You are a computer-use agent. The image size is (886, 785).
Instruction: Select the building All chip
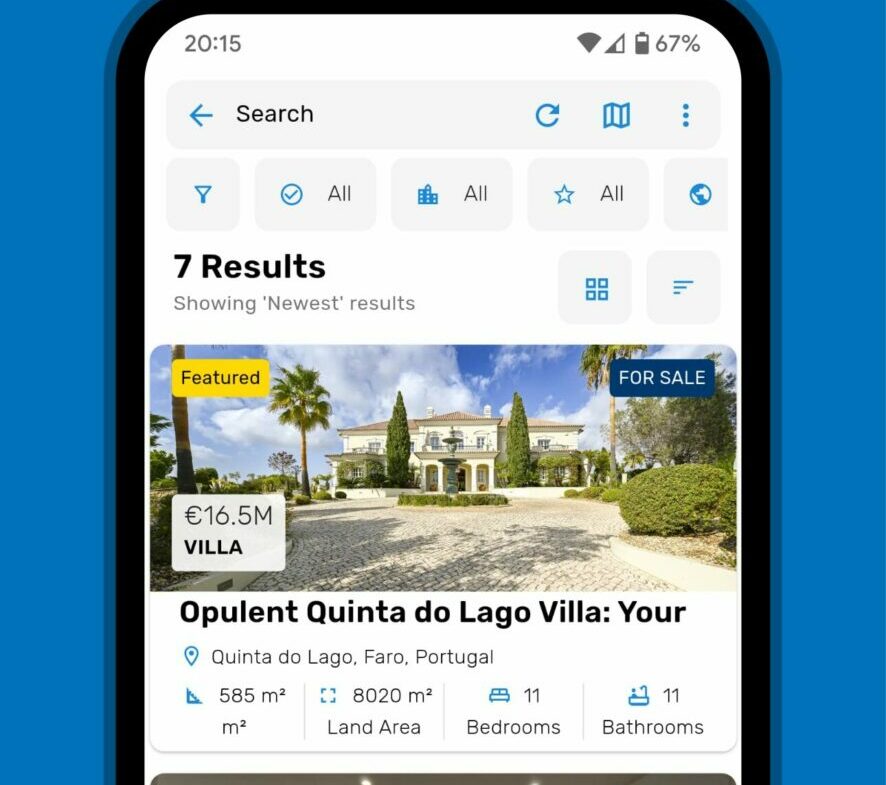click(451, 194)
